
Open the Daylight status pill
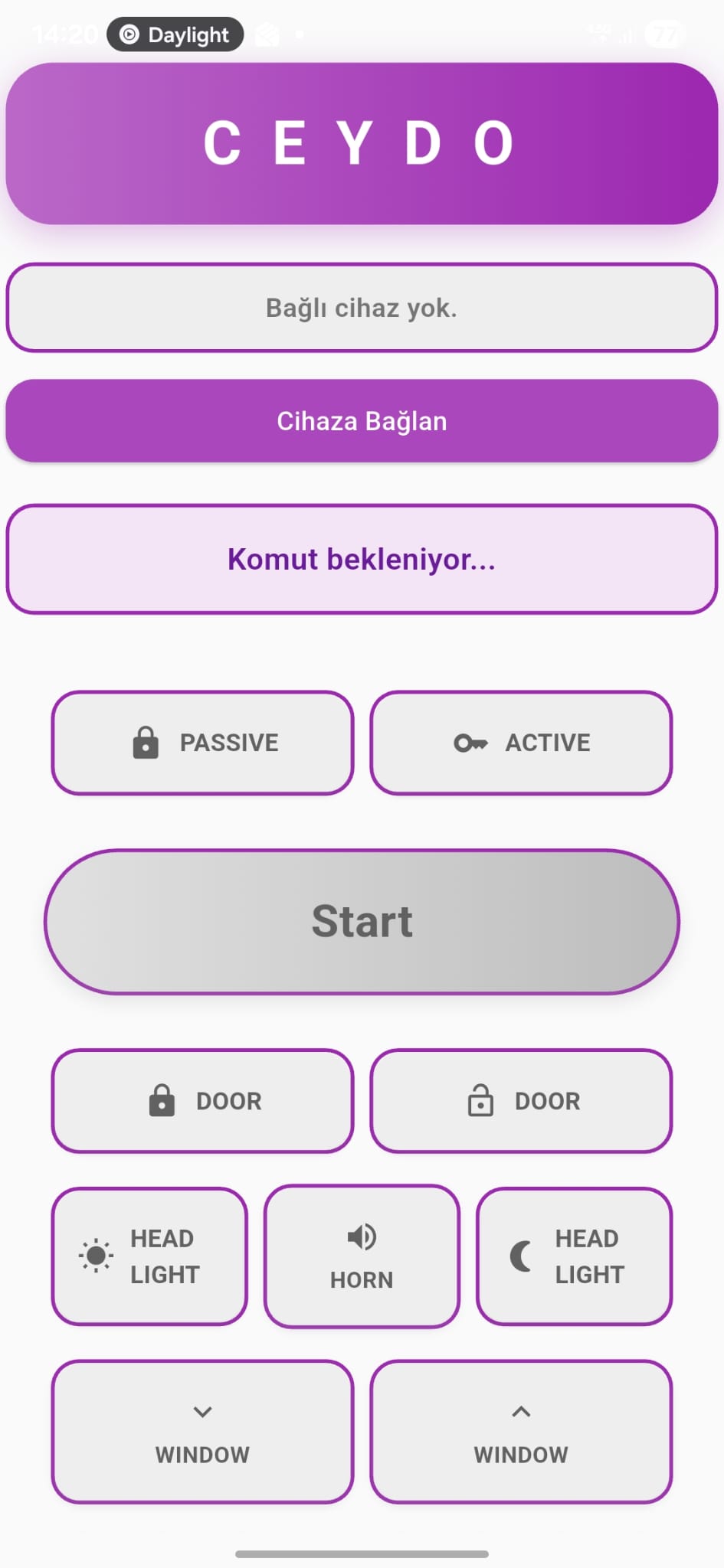coord(175,34)
